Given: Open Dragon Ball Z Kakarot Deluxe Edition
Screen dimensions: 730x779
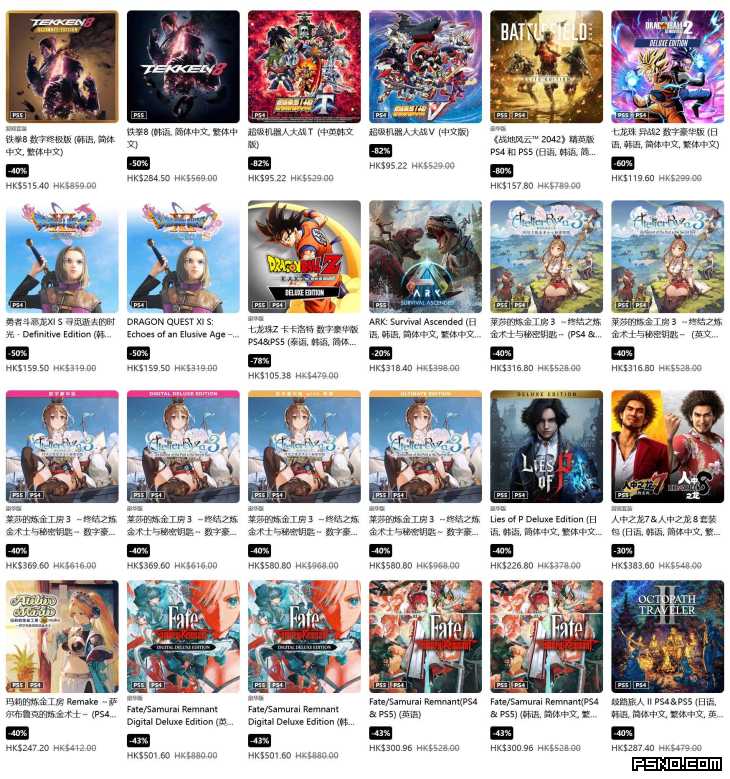Looking at the screenshot, I should click(x=304, y=256).
